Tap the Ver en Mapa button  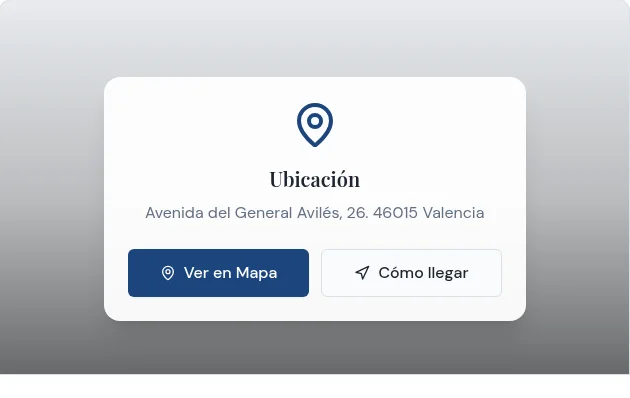pos(218,273)
